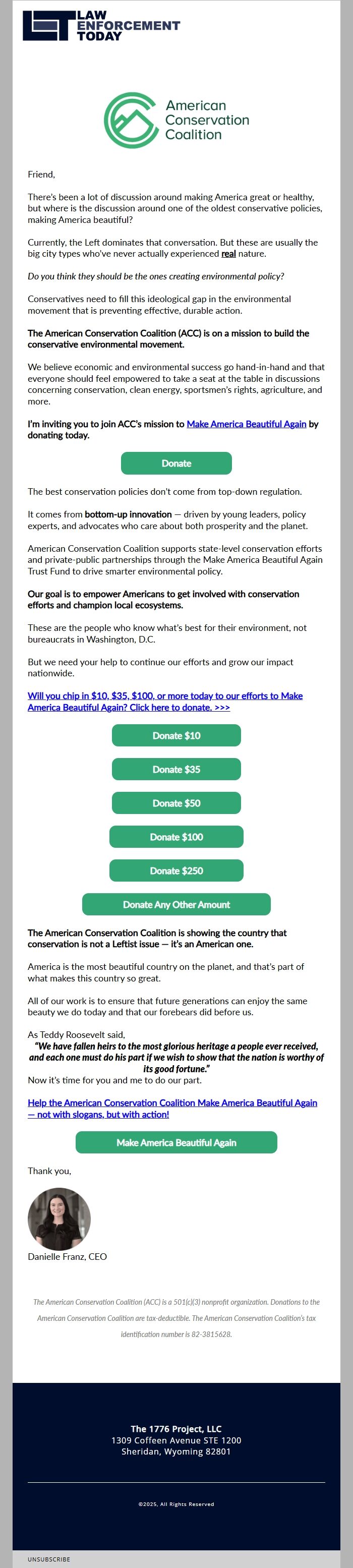Select Donate Any Other Amount
Image resolution: width=353 pixels, height=1568 pixels.
pyautogui.click(x=177, y=904)
